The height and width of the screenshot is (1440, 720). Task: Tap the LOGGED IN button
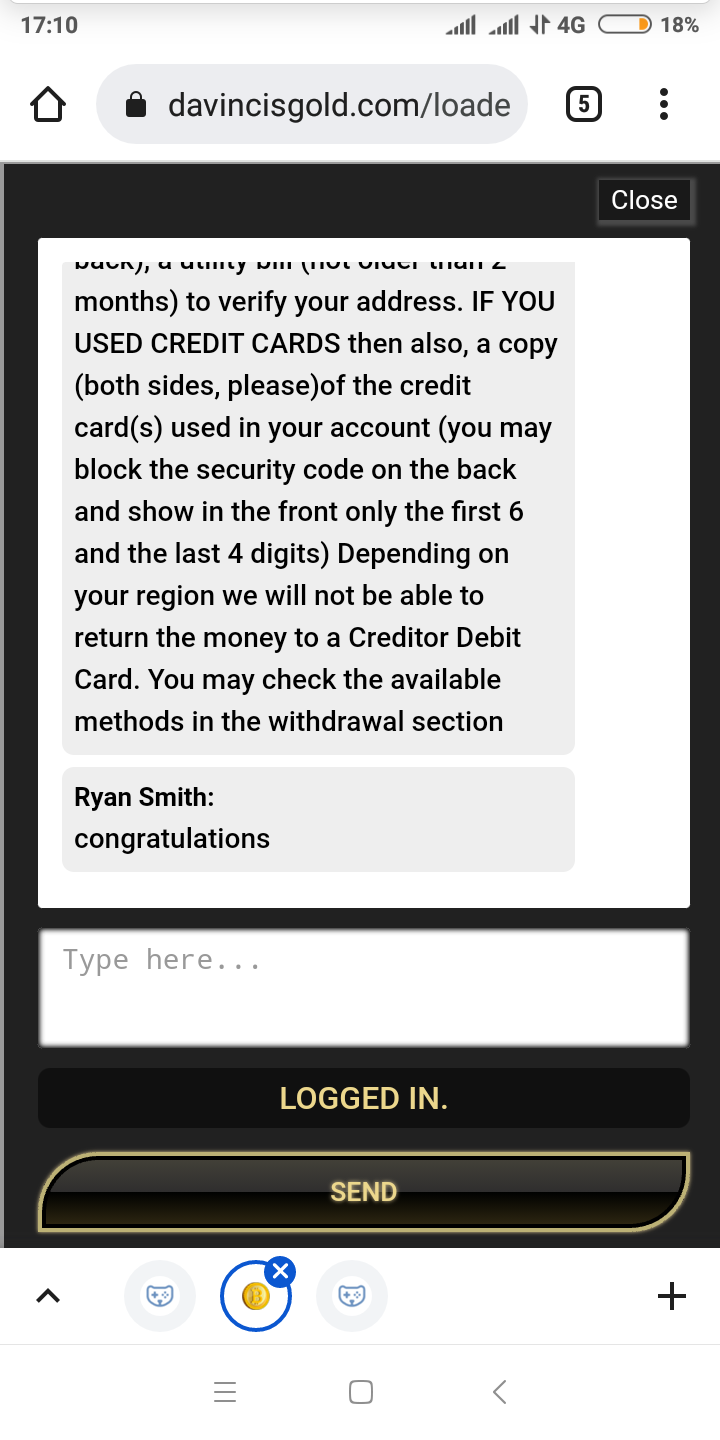[x=364, y=1098]
